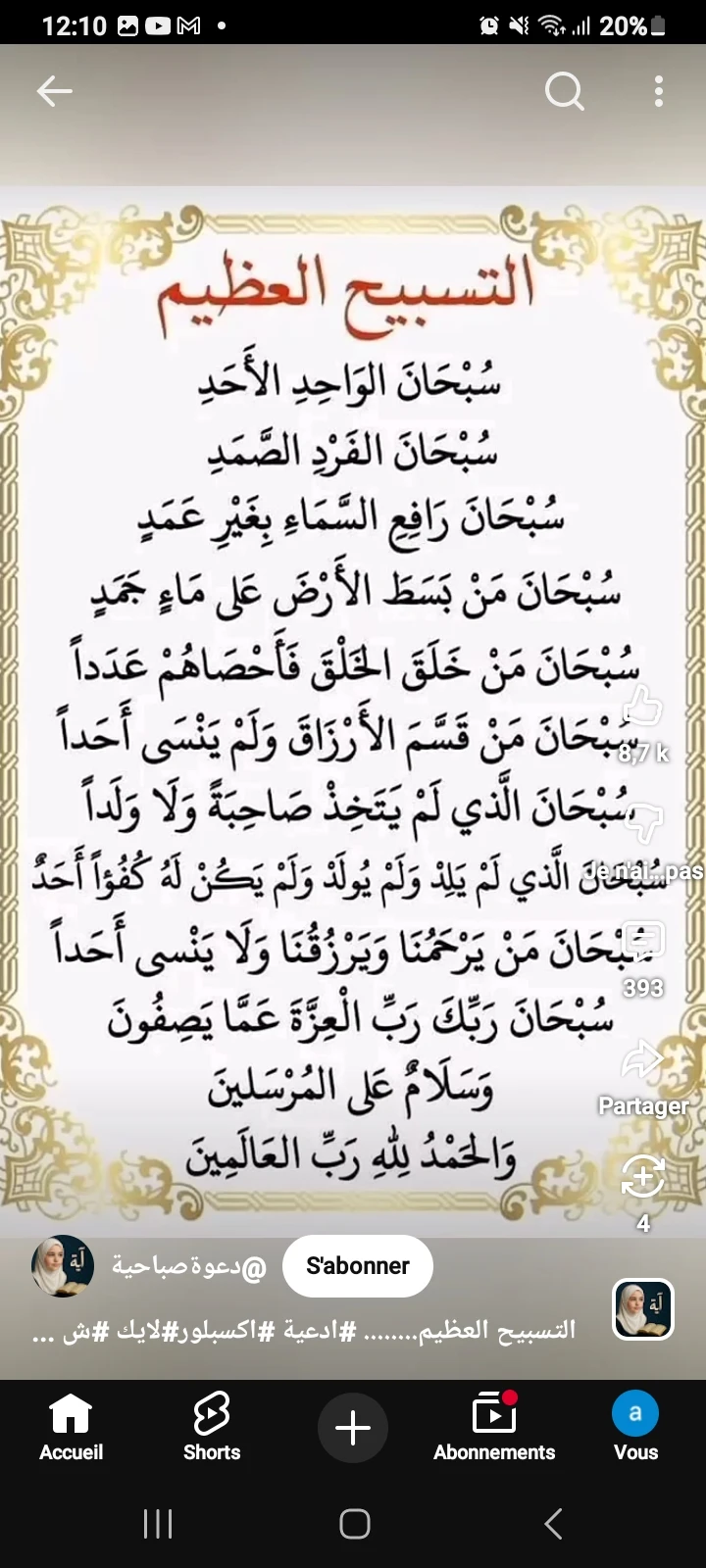Image resolution: width=706 pixels, height=1568 pixels.
Task: Go to the phone's home screen
Action: (x=354, y=1524)
